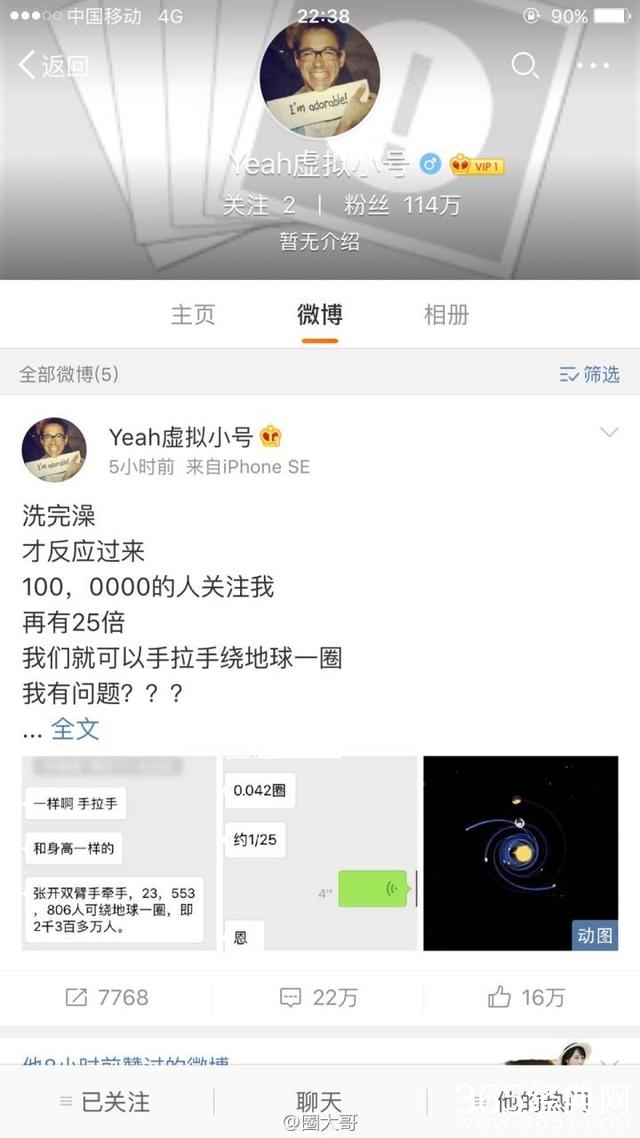Switch to the 主页 tab
The height and width of the screenshot is (1138, 640).
tap(193, 314)
